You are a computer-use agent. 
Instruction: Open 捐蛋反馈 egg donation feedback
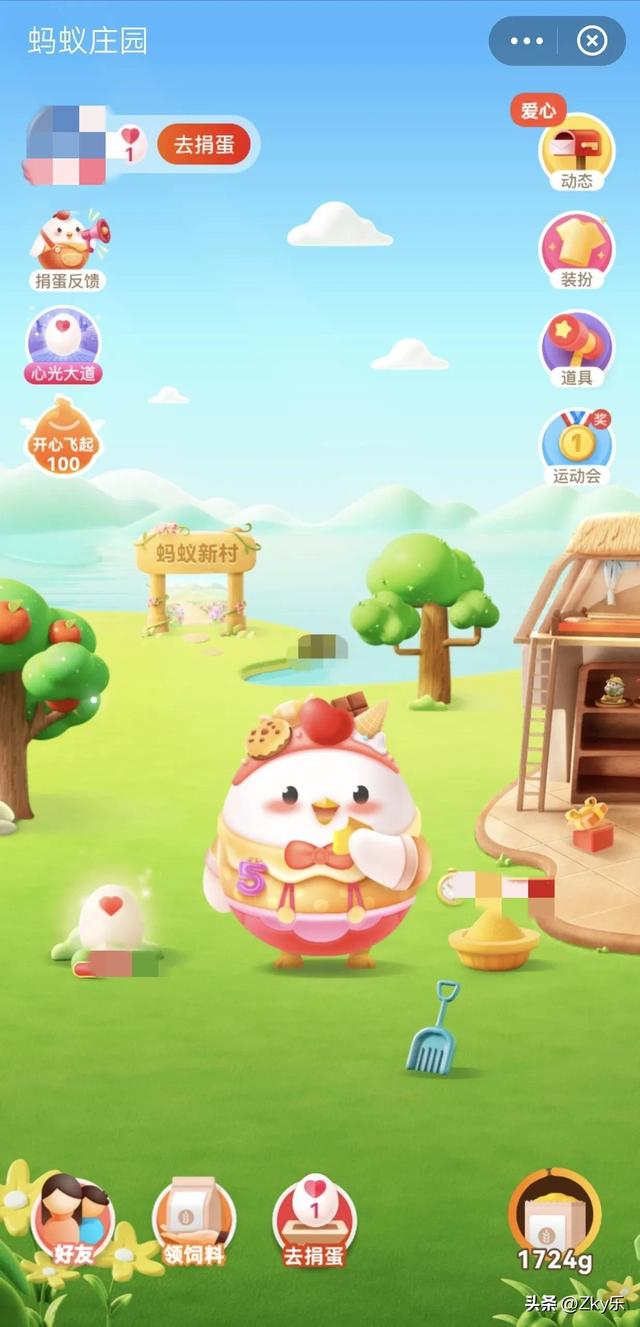(x=70, y=250)
